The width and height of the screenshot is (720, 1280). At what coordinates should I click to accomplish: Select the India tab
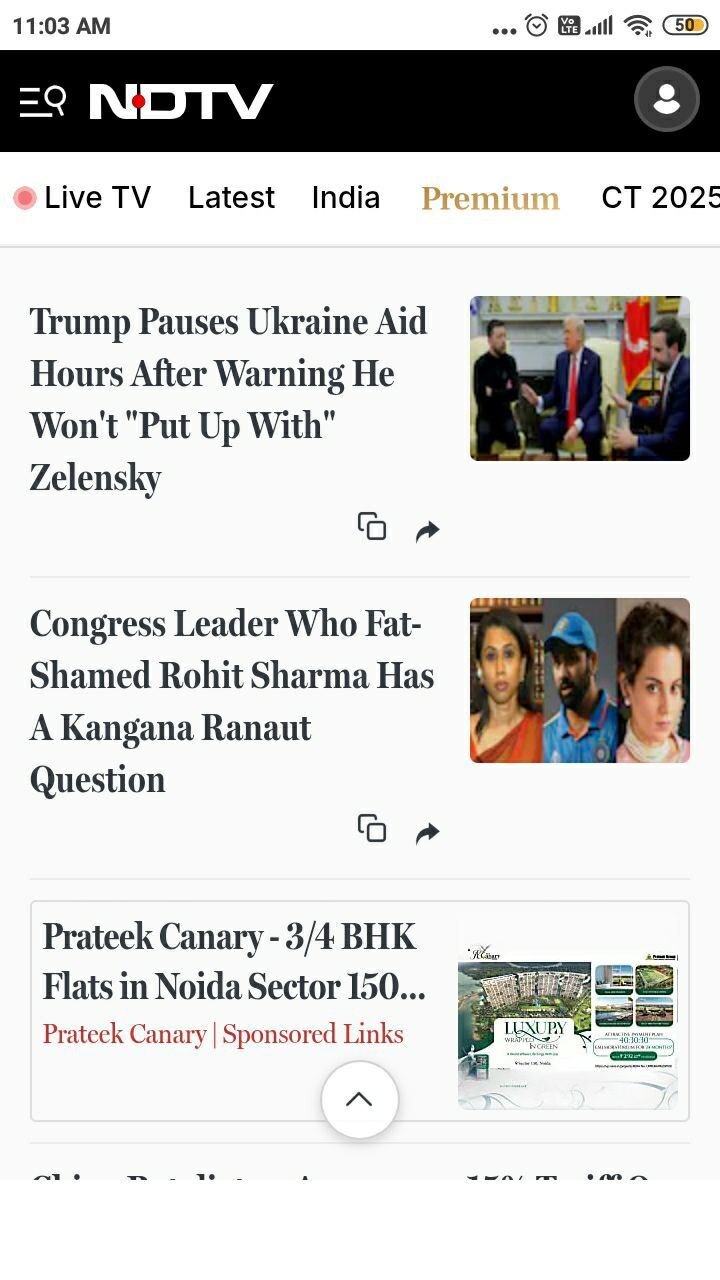345,198
